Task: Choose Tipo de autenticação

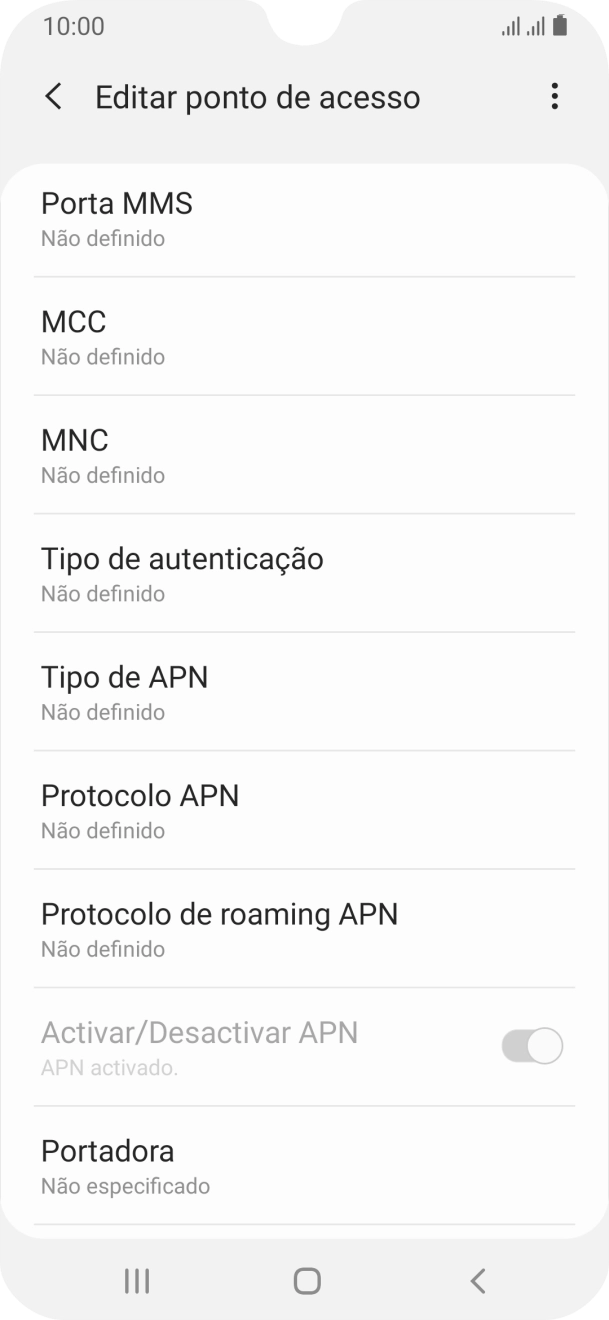Action: click(x=304, y=574)
